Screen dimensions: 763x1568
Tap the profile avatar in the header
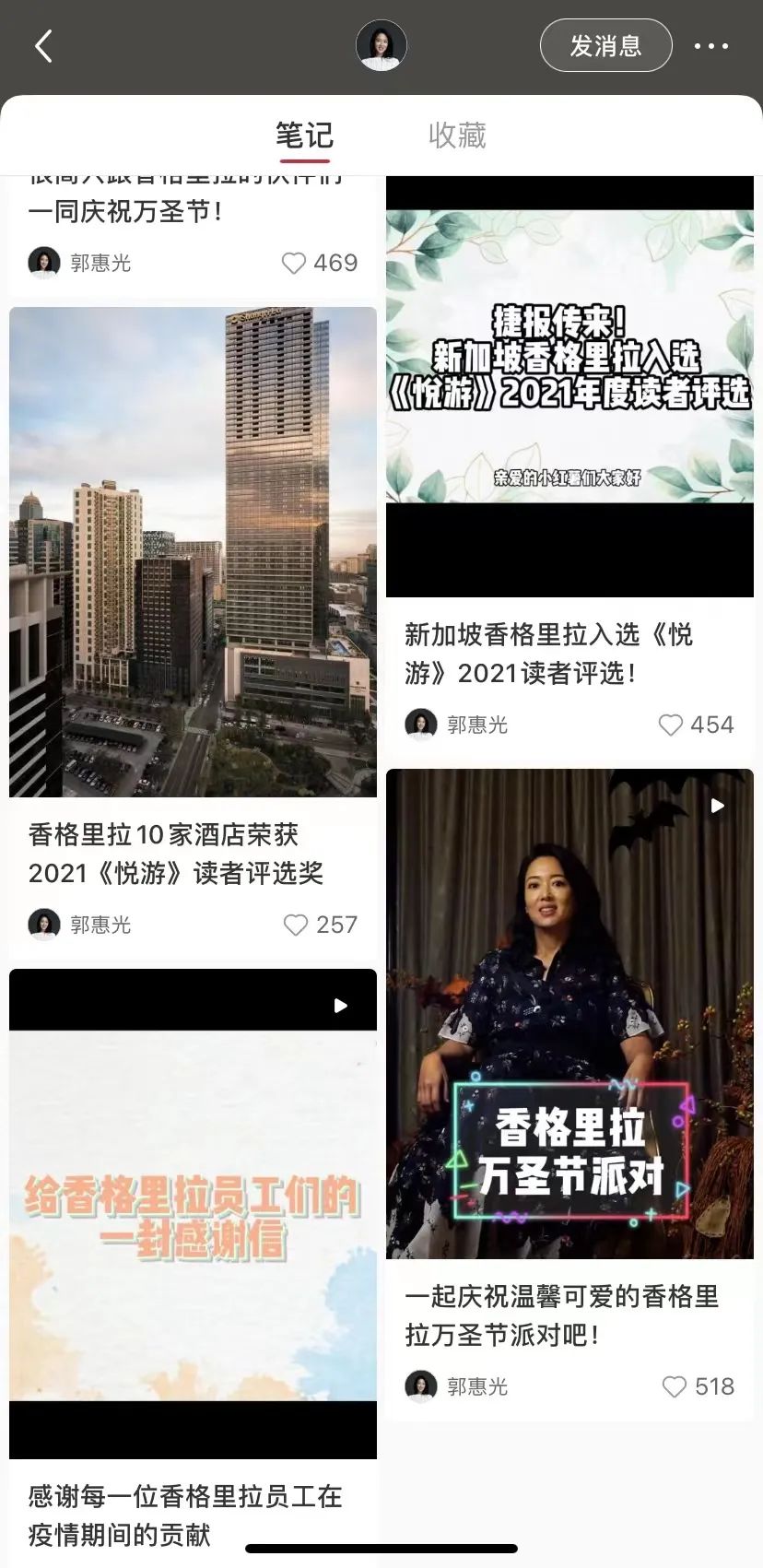tap(381, 45)
